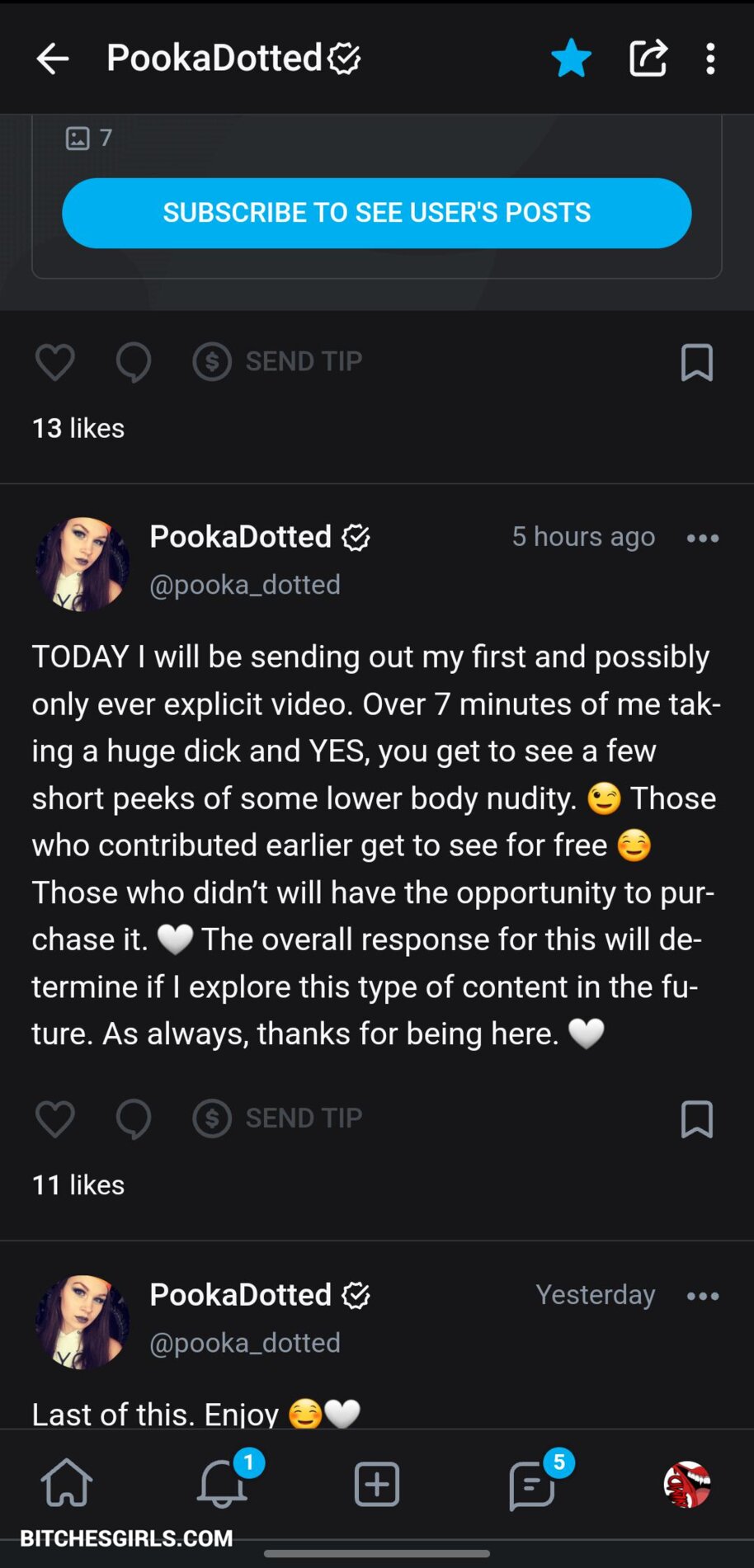754x1568 pixels.
Task: Like the post with 13 likes
Action: point(55,362)
